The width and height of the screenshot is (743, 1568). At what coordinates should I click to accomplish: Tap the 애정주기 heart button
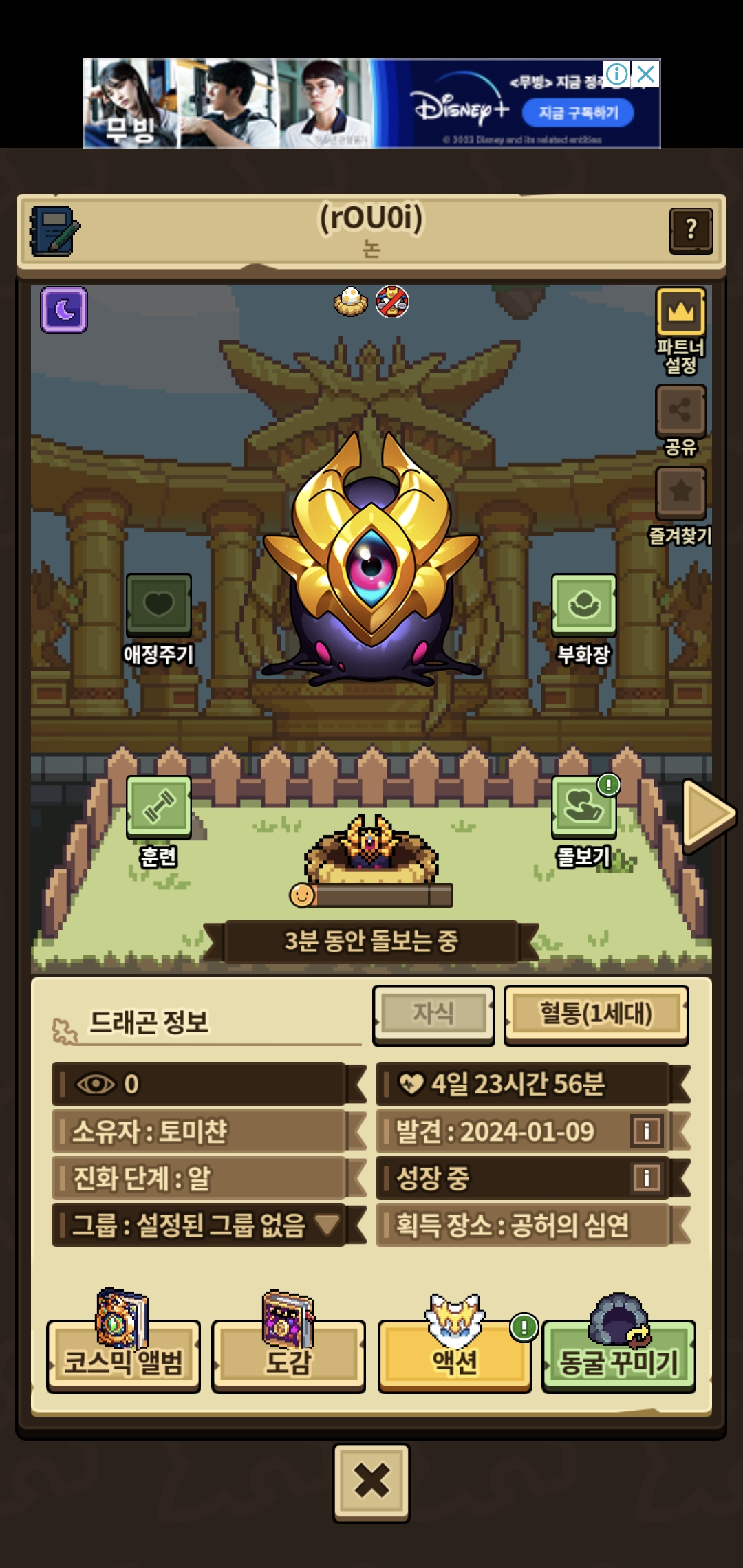(158, 619)
